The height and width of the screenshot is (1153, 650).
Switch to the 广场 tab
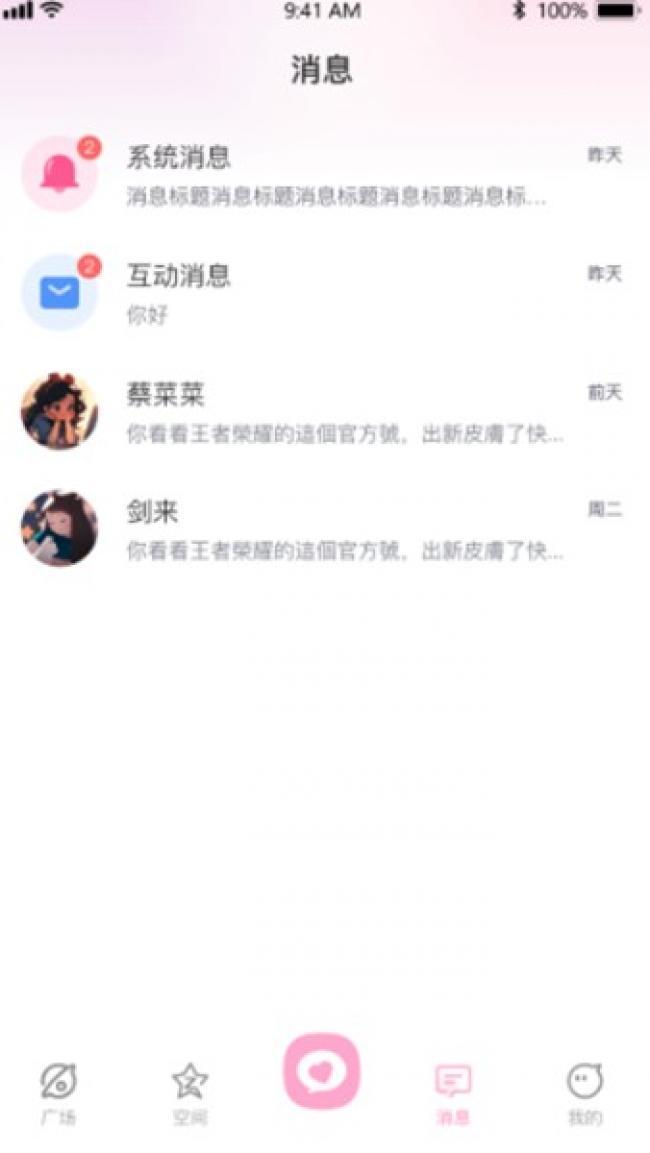point(58,1094)
